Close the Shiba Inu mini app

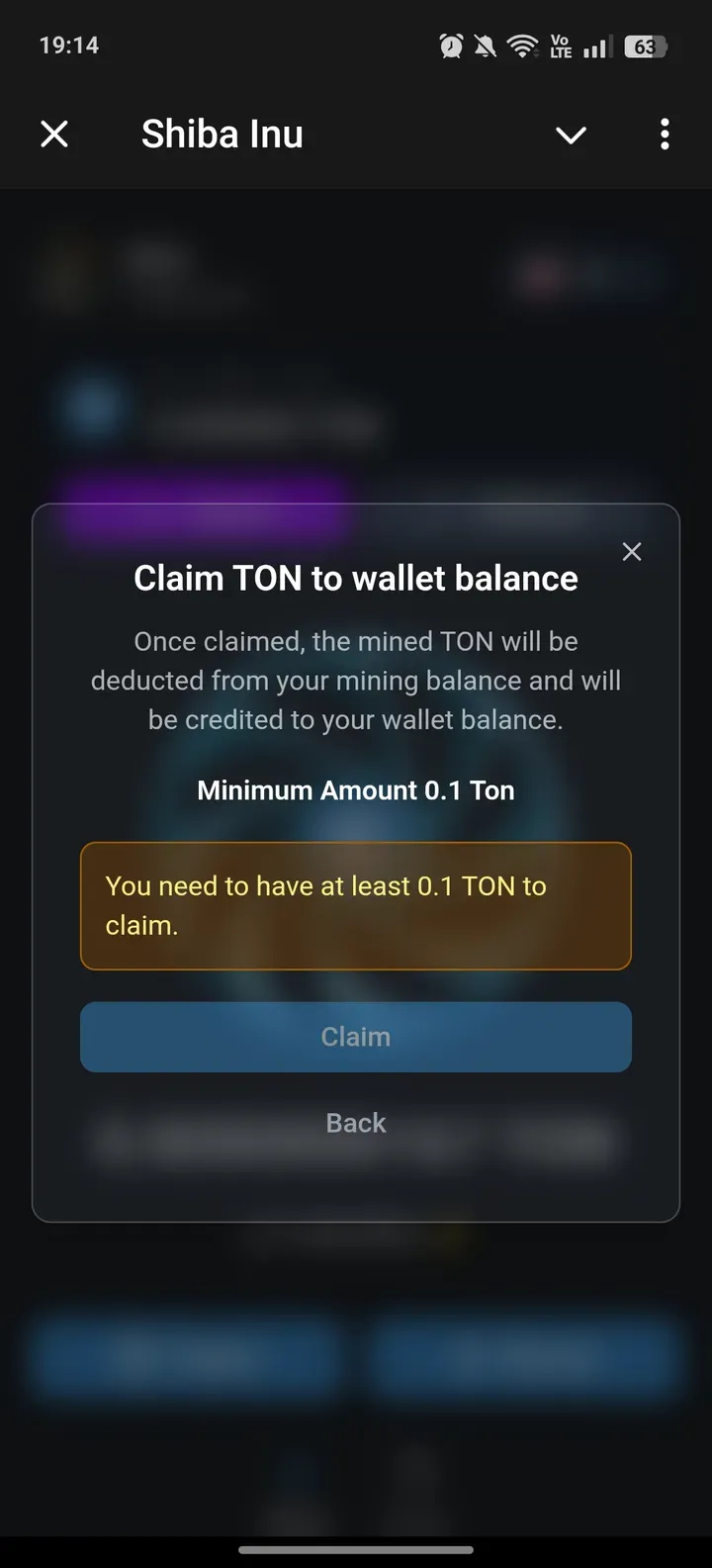click(54, 134)
